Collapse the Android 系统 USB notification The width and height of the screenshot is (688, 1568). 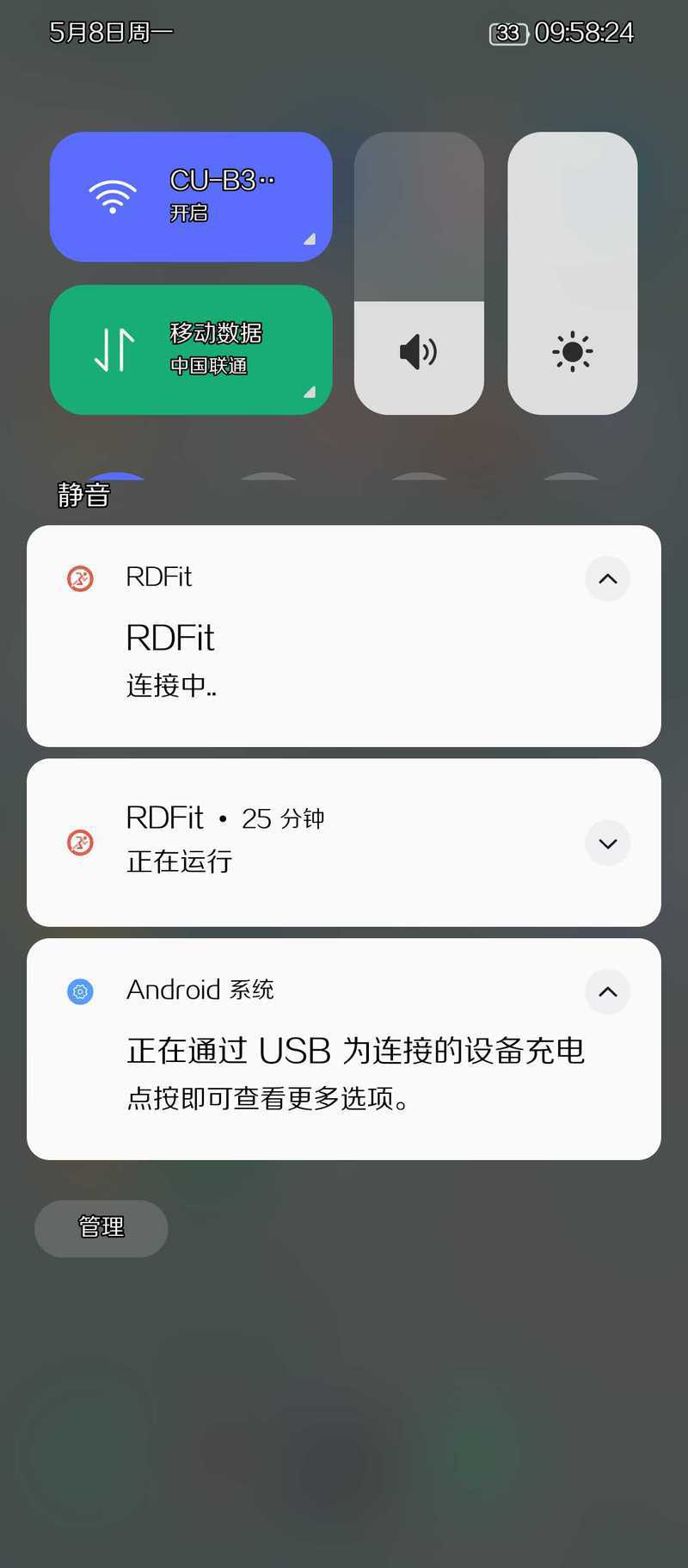pos(607,991)
